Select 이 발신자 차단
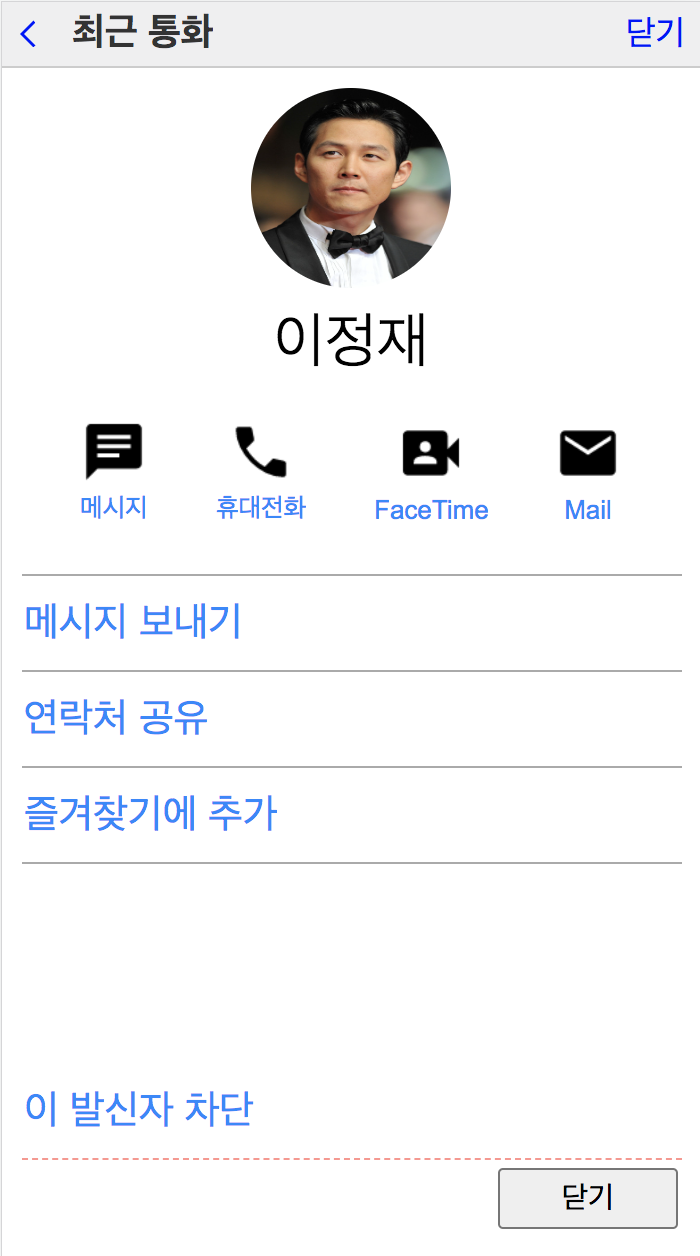The image size is (700, 1256). click(x=139, y=1108)
